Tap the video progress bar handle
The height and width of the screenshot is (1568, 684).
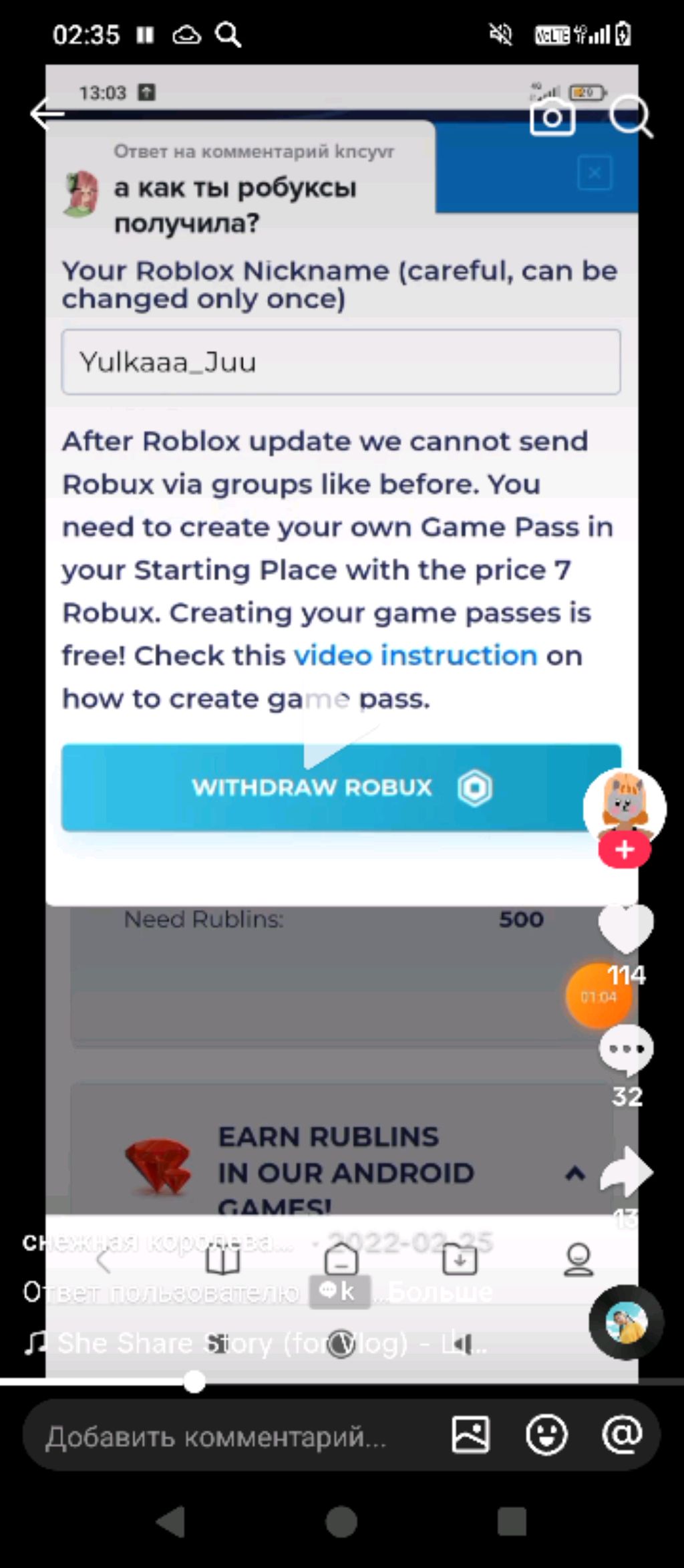pos(194,1382)
